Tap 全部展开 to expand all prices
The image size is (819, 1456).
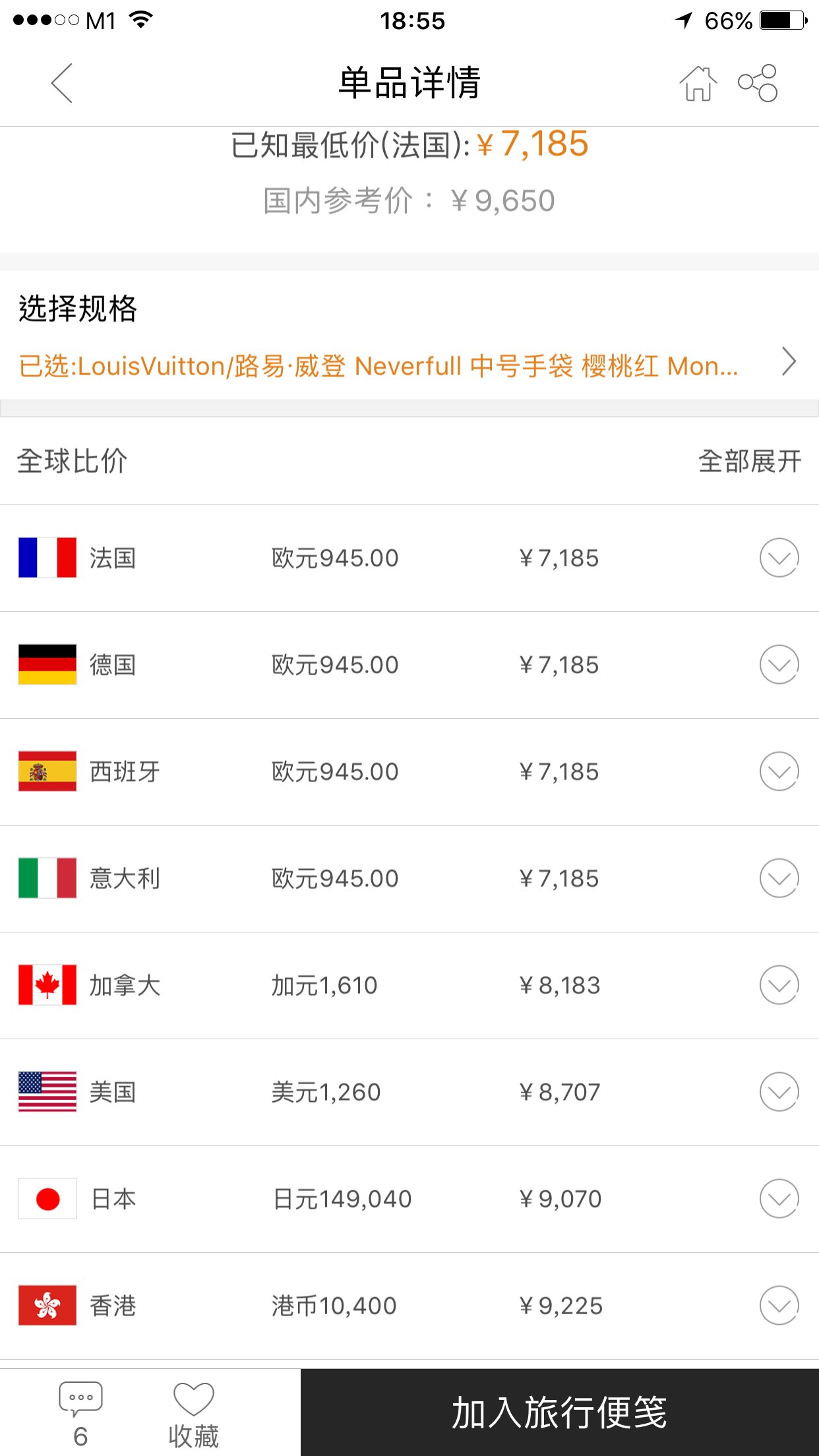click(x=749, y=461)
